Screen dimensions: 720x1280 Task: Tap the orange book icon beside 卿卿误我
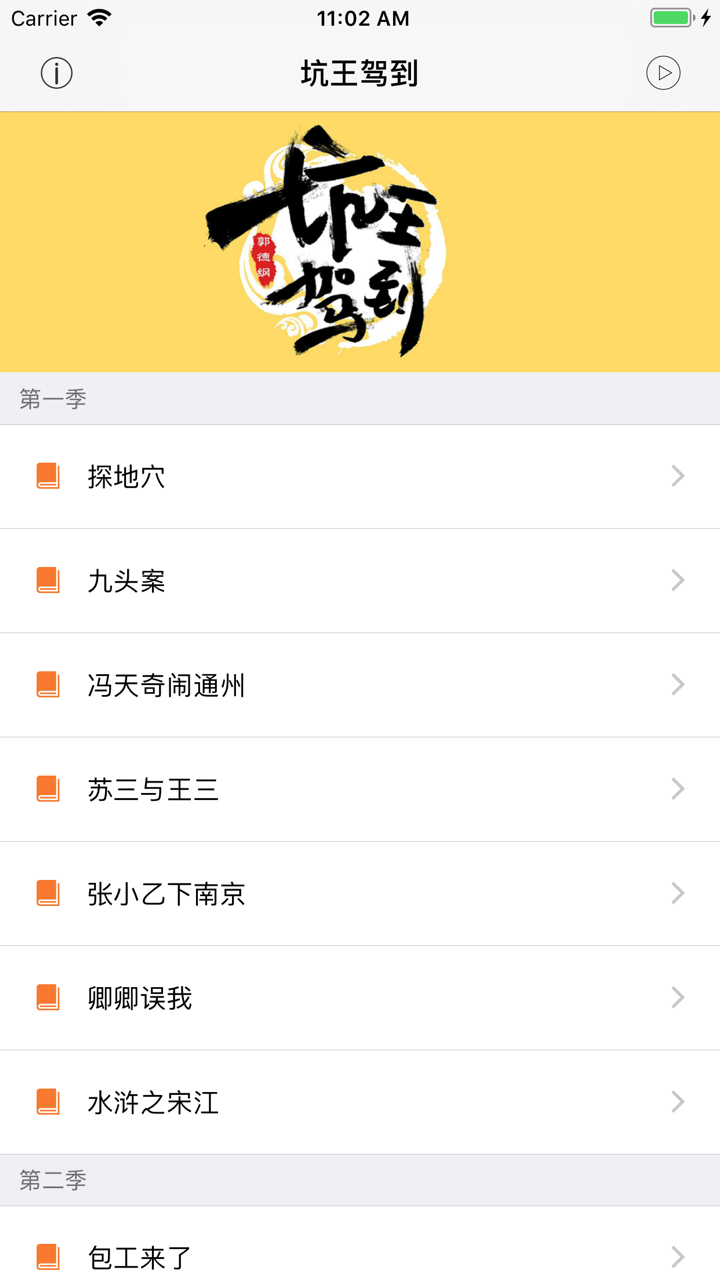click(x=49, y=997)
